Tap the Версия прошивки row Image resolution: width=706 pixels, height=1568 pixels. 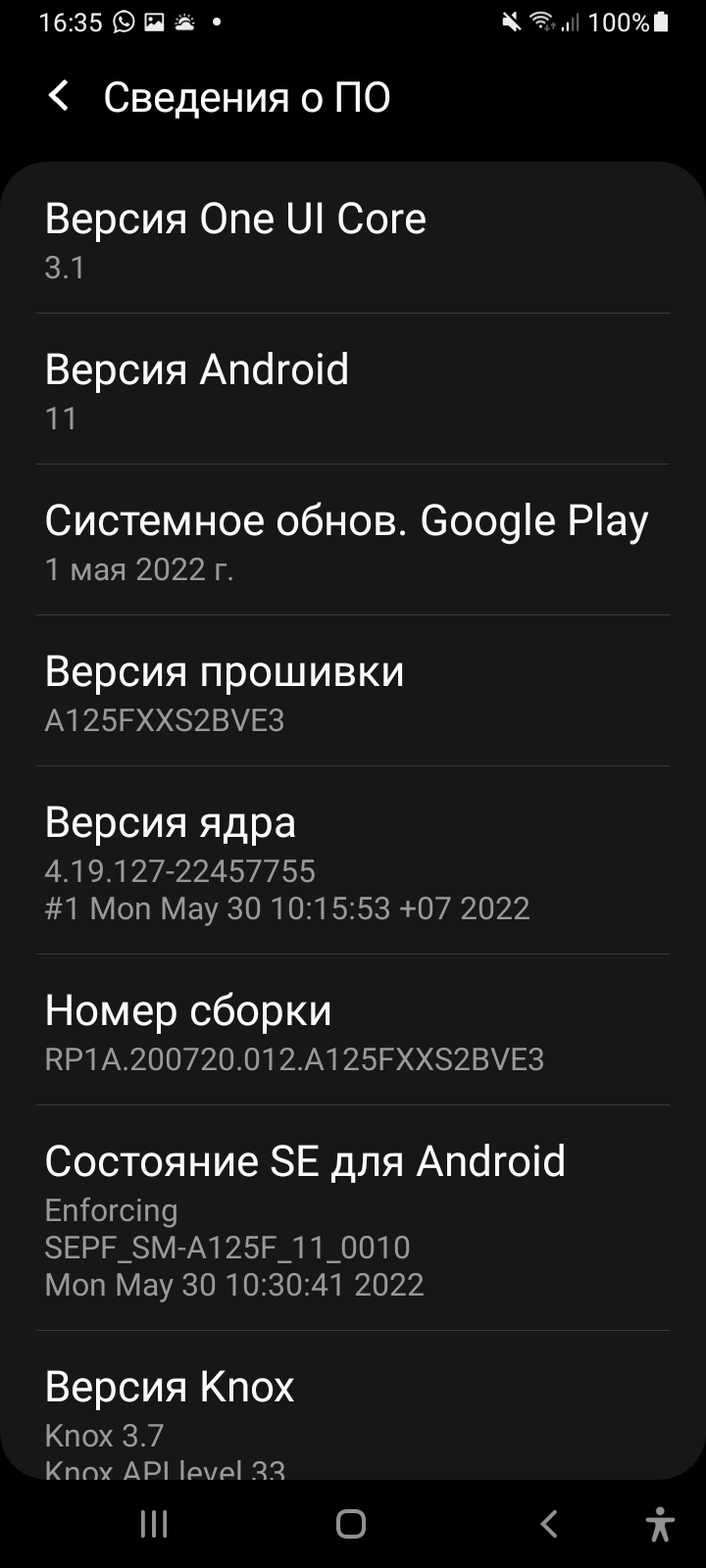pyautogui.click(x=353, y=691)
